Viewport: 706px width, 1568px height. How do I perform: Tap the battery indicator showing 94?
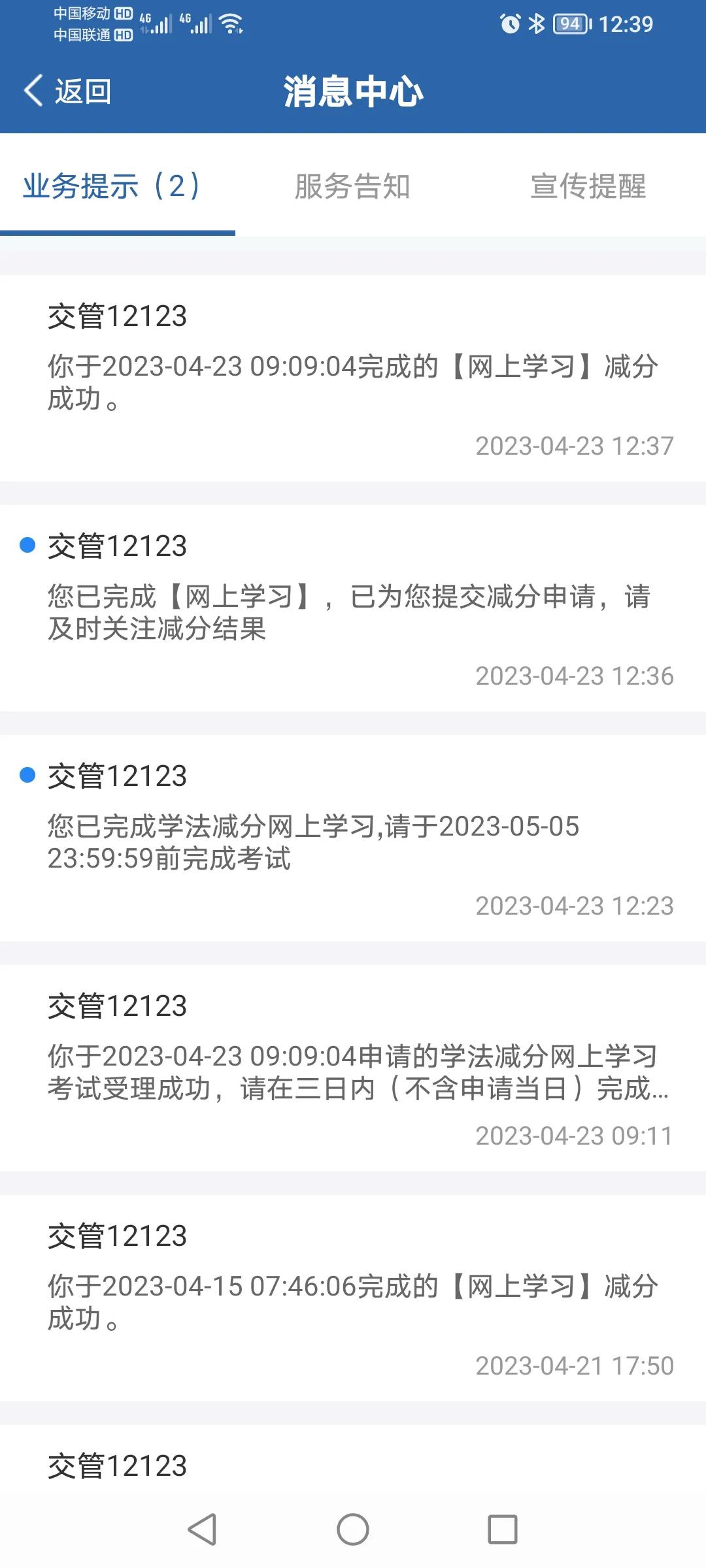[x=569, y=22]
